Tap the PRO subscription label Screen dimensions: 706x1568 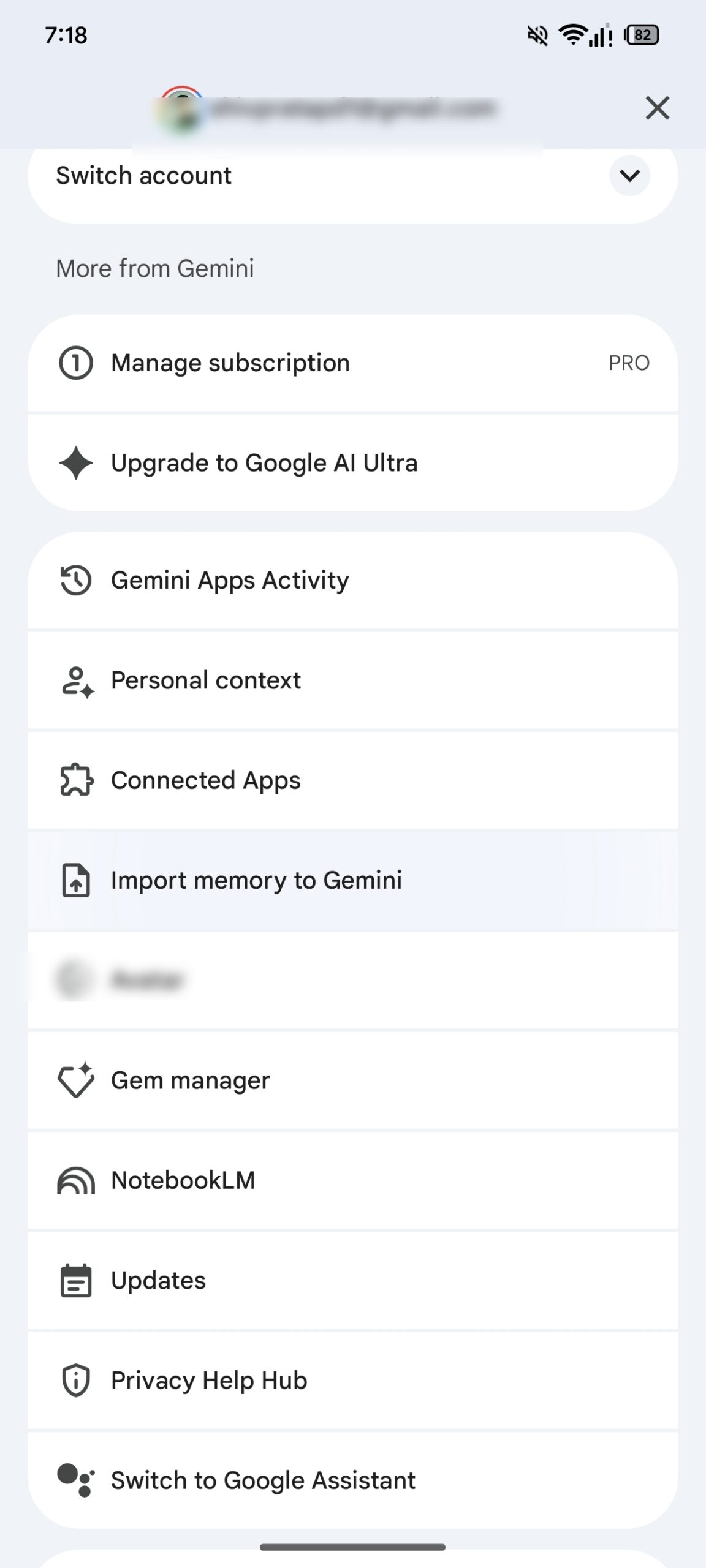click(x=629, y=363)
